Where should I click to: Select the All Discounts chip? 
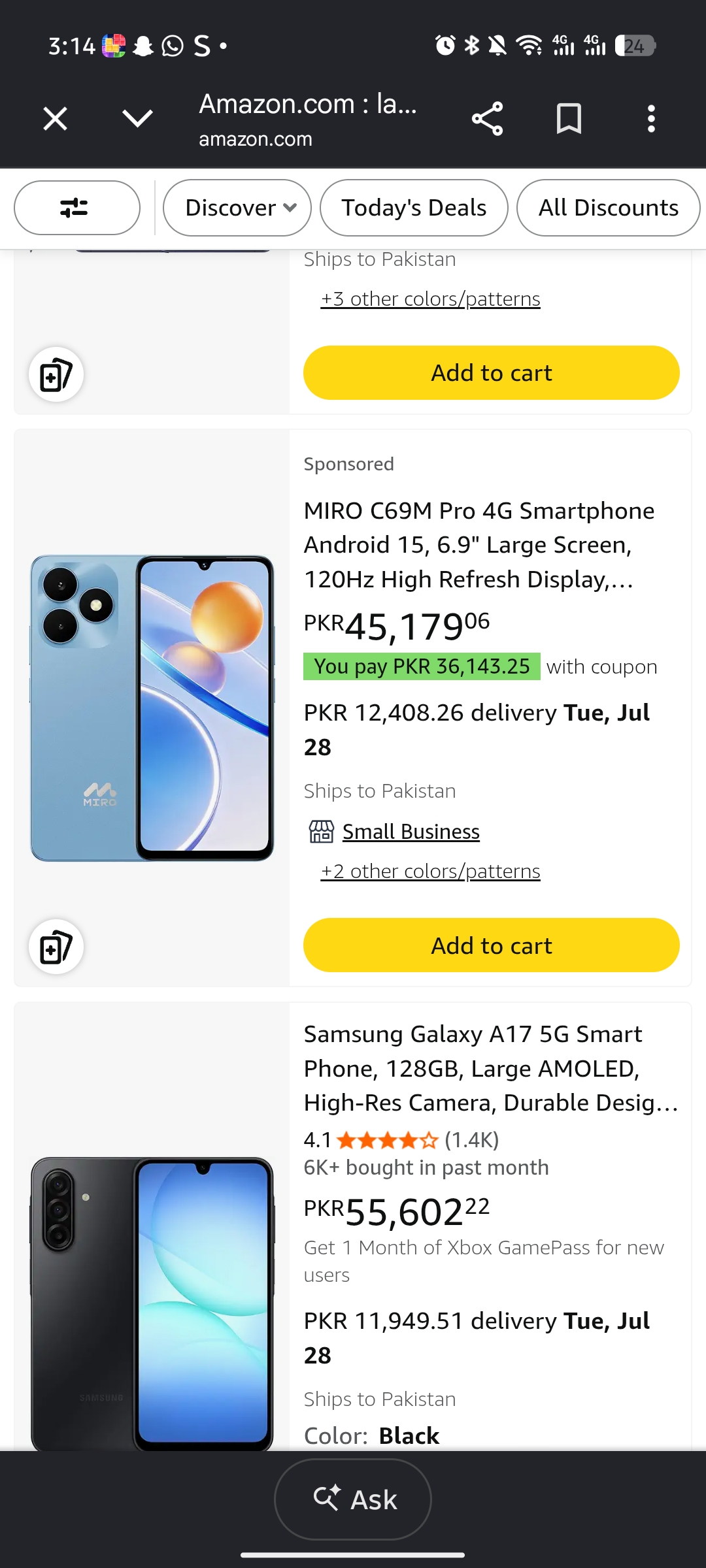coord(608,208)
